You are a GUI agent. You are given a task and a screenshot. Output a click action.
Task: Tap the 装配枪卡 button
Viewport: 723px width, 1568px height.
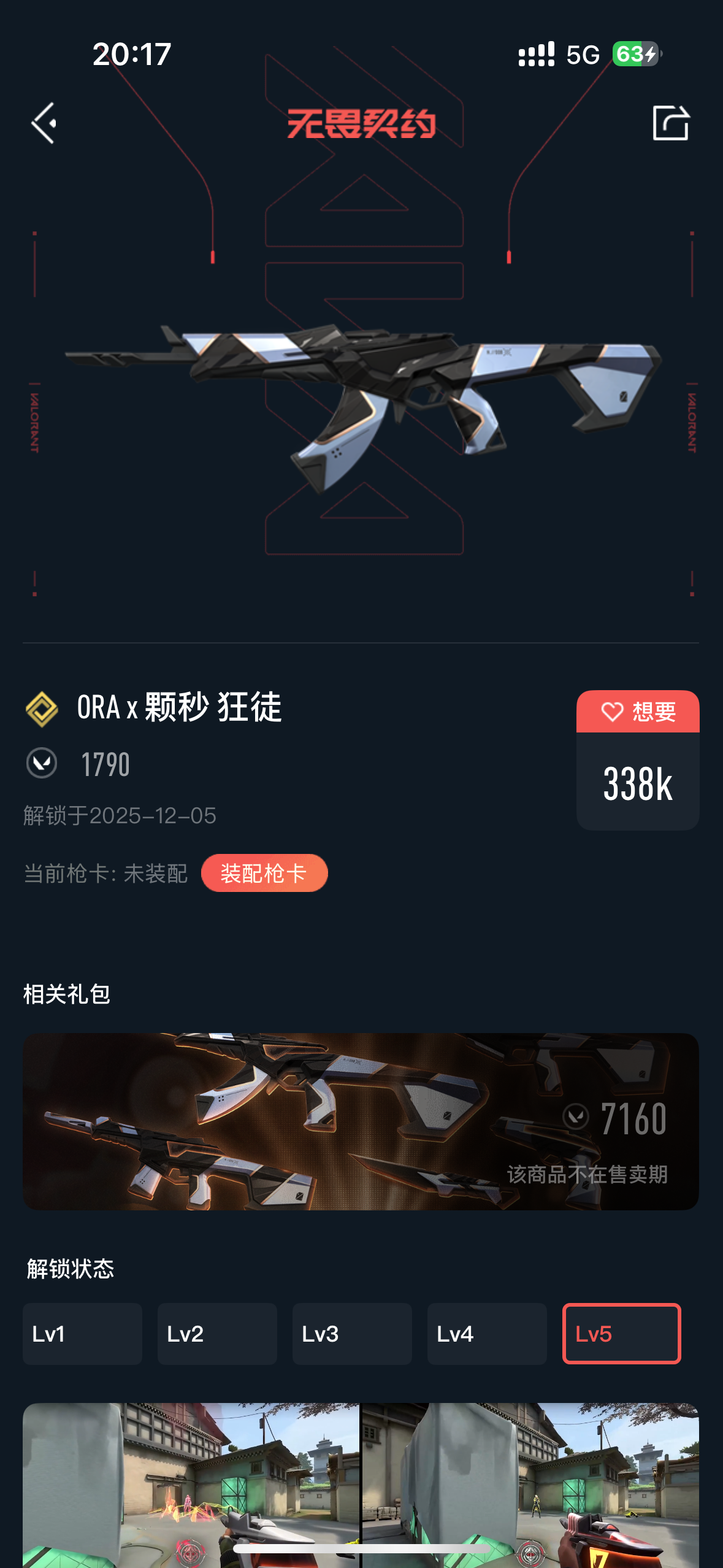(x=264, y=873)
